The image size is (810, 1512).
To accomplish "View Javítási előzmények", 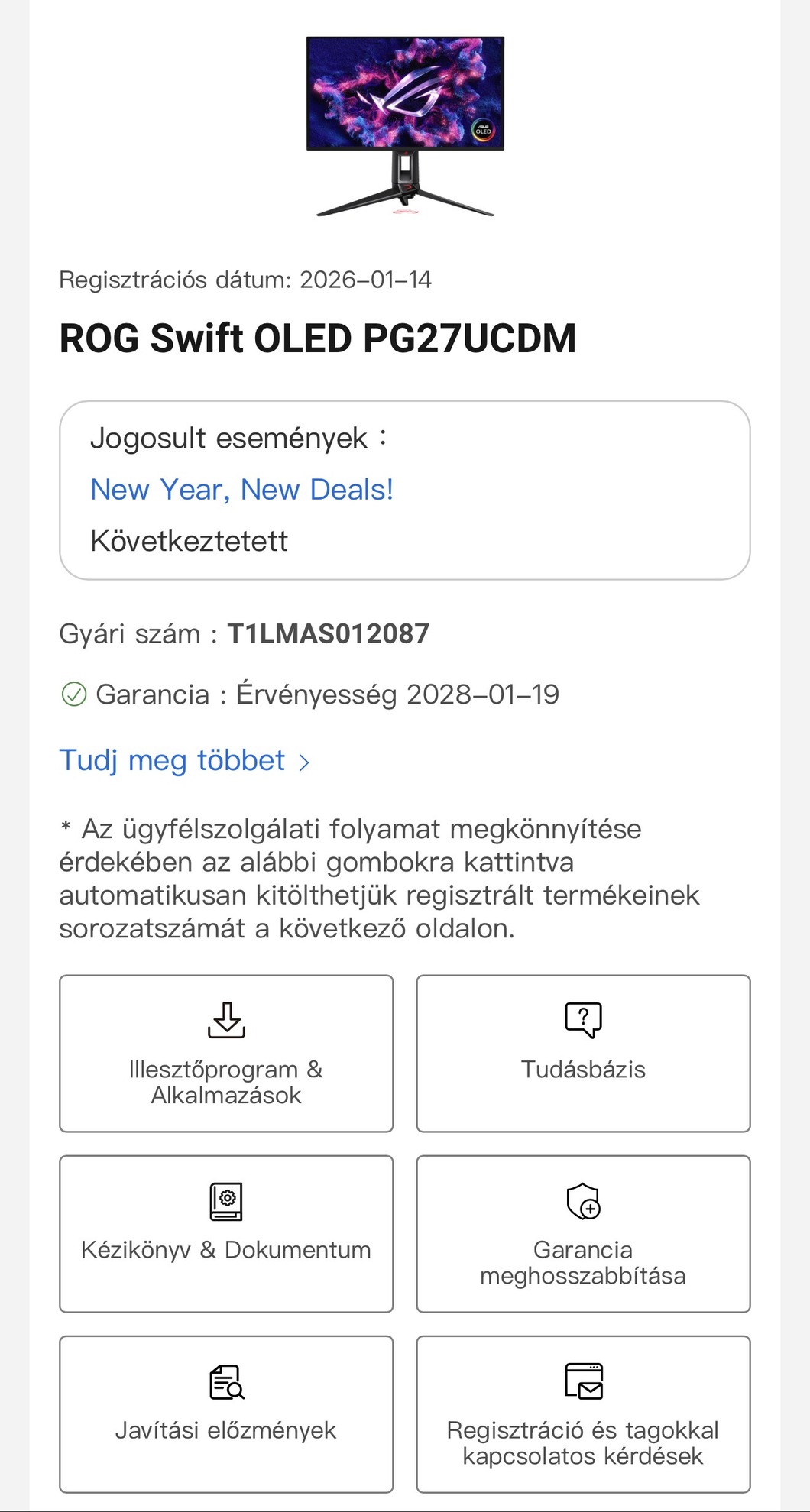I will pos(226,1413).
